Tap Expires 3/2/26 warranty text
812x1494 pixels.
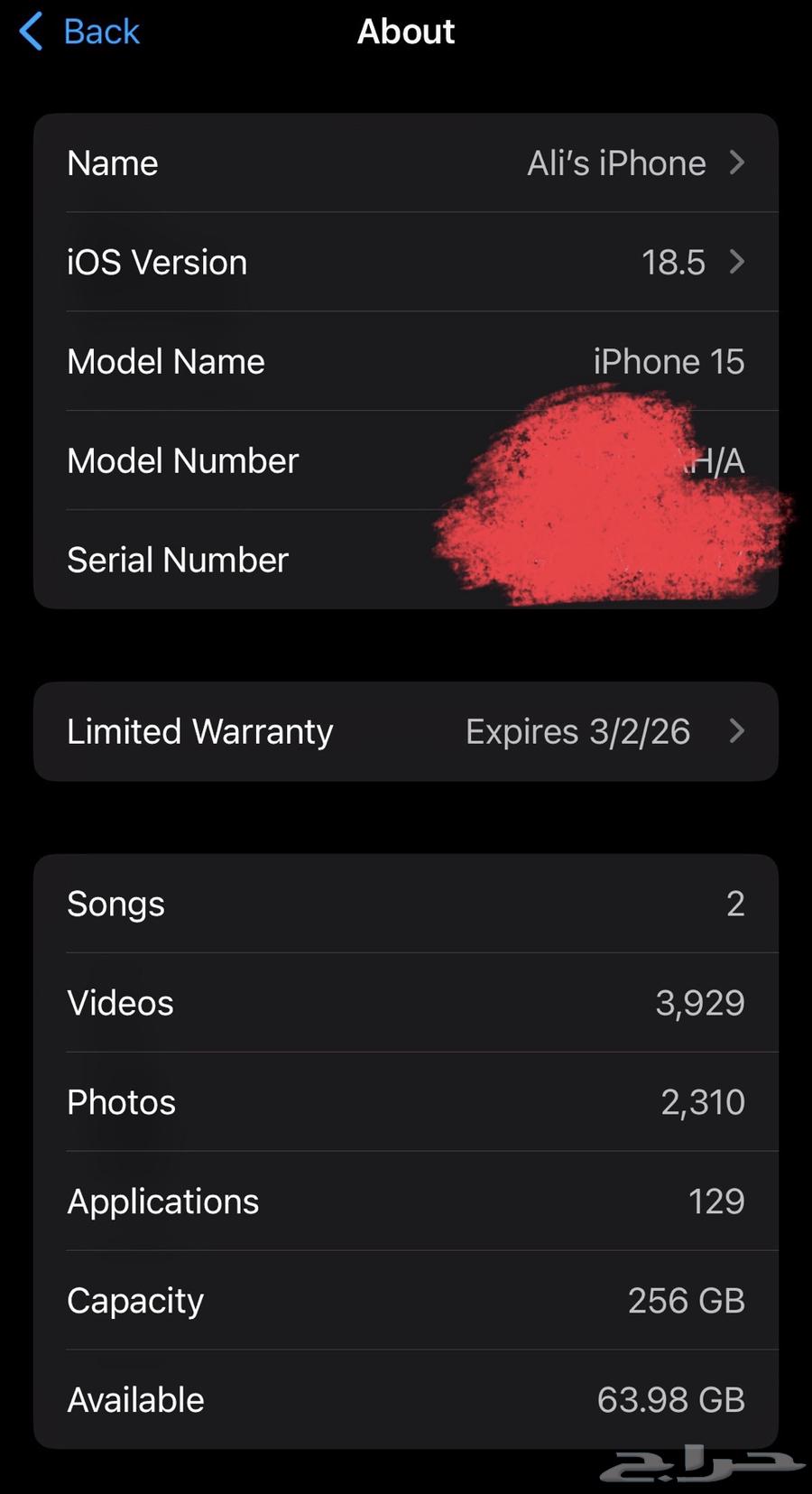pyautogui.click(x=577, y=731)
